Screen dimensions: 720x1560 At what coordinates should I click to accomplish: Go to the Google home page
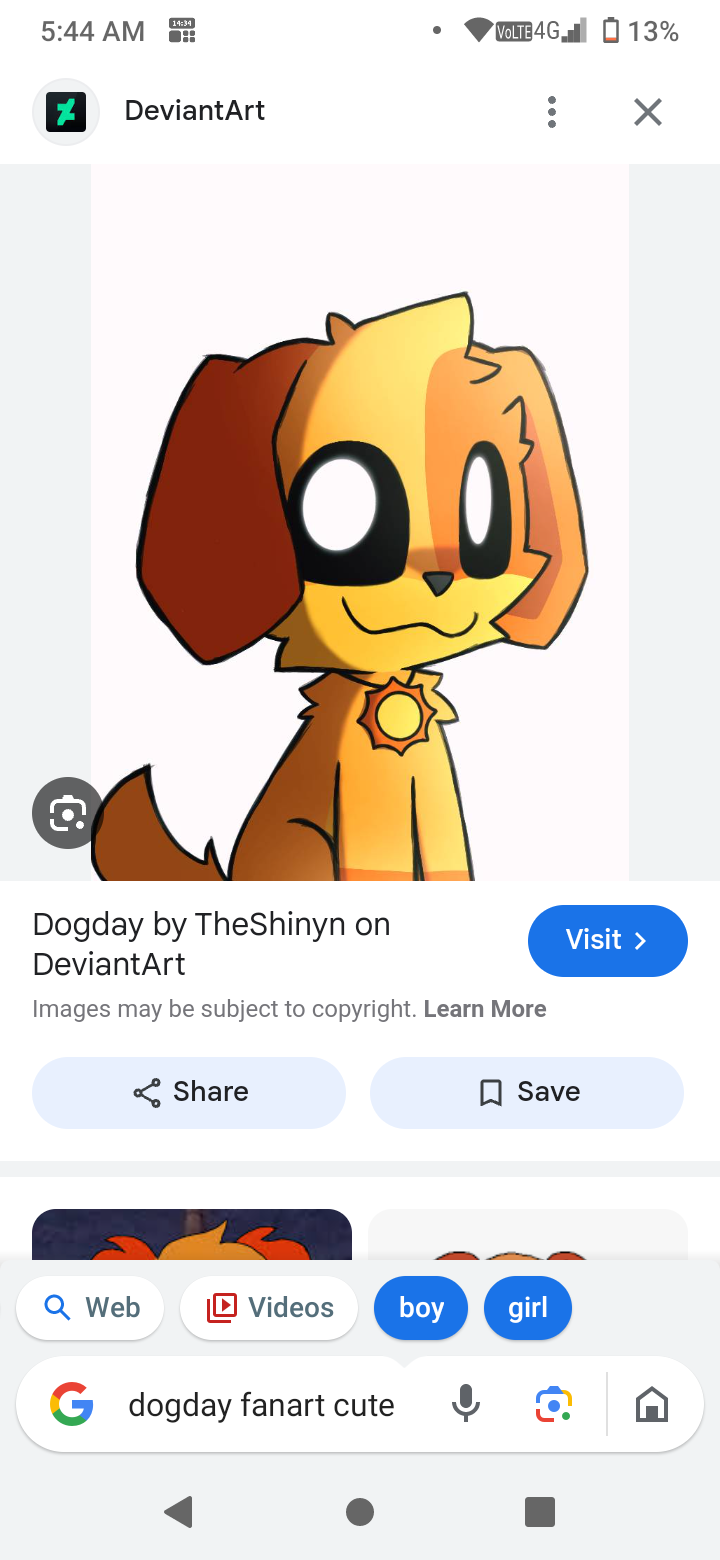pos(652,1405)
